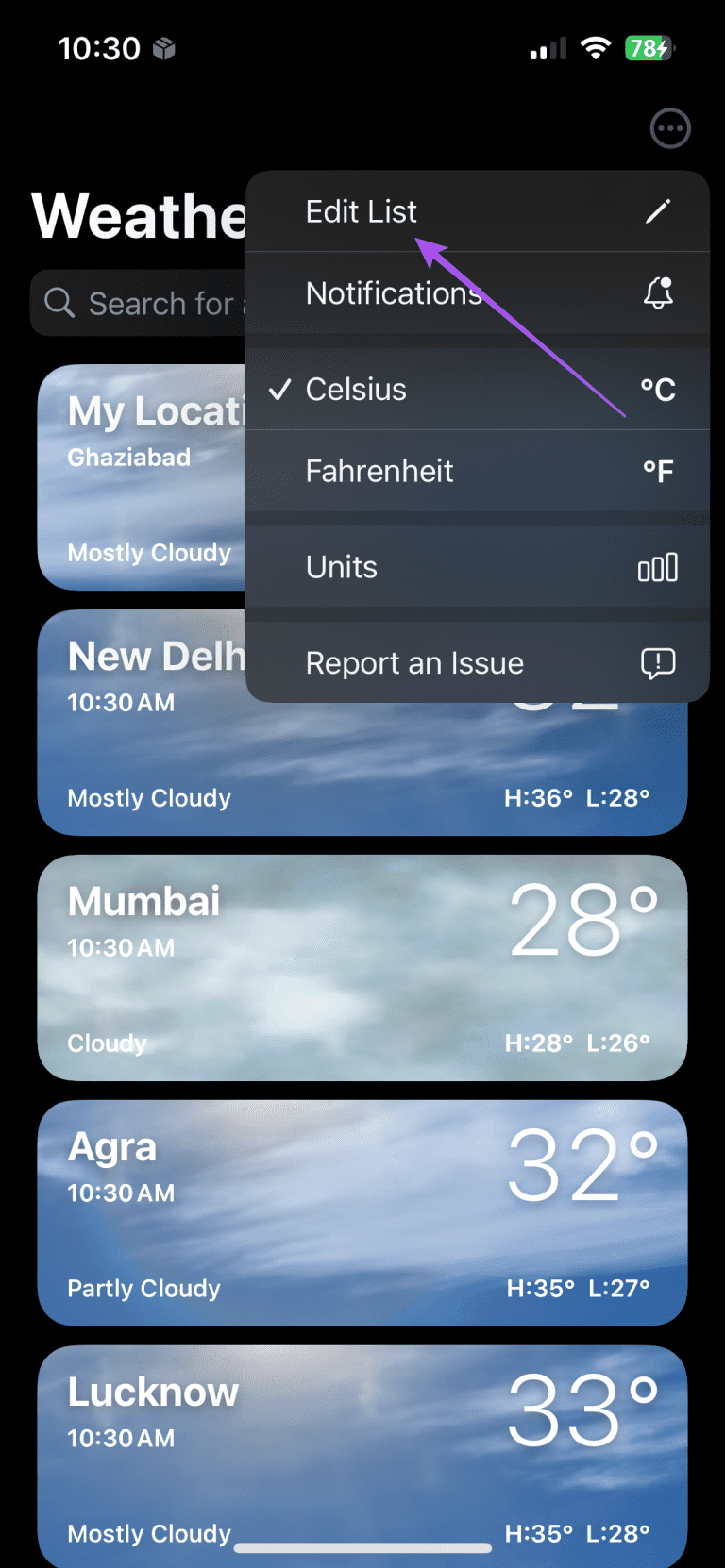This screenshot has width=725, height=1568.
Task: Open the three-dot More menu
Action: pos(670,129)
